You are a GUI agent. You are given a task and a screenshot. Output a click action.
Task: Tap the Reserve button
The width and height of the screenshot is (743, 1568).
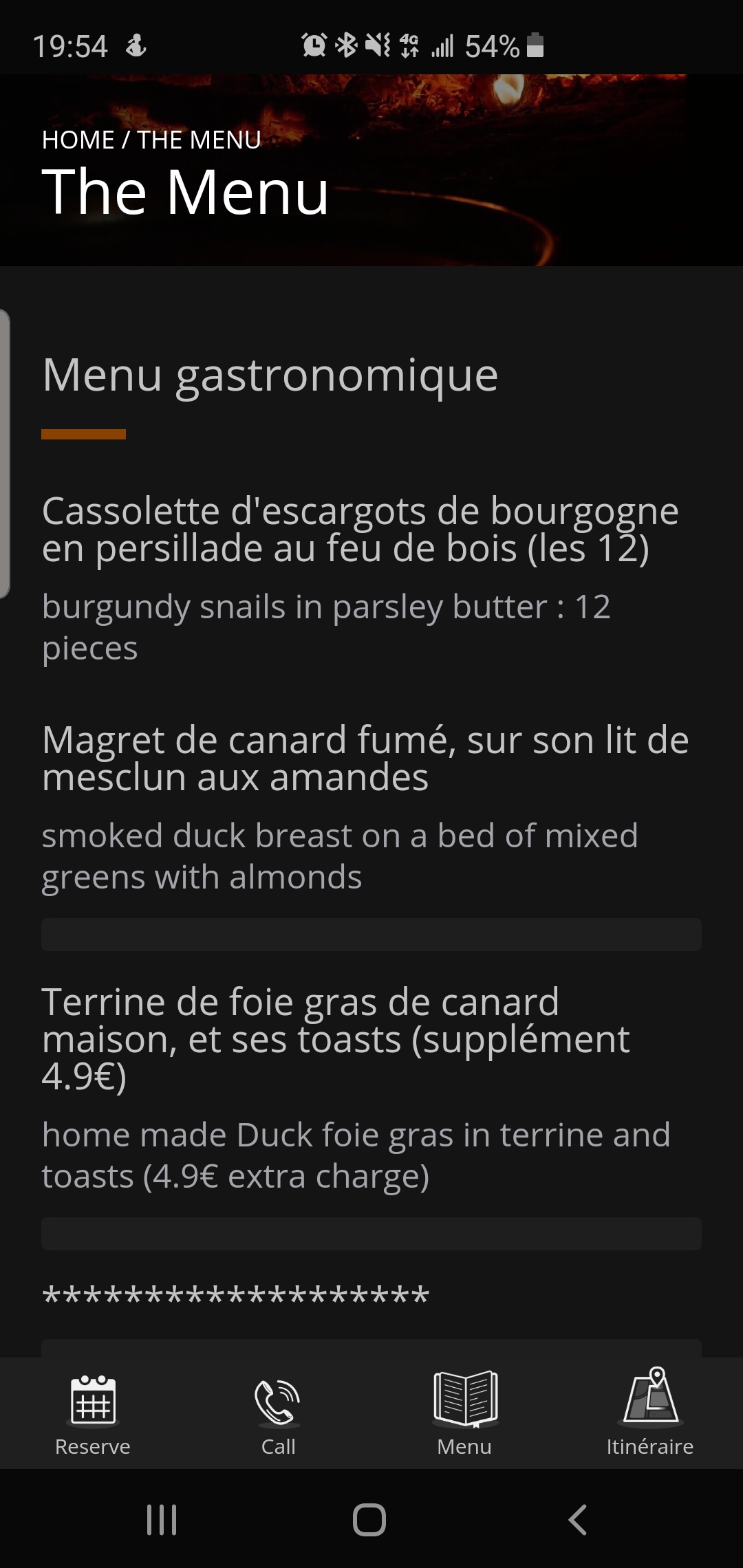coord(93,1413)
